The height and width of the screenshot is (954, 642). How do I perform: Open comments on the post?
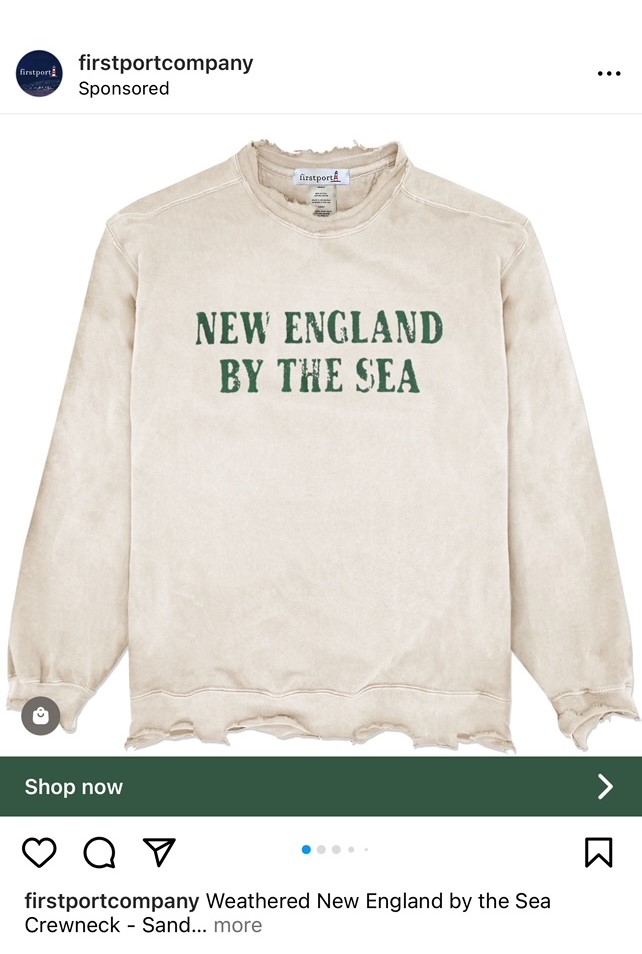[99, 852]
